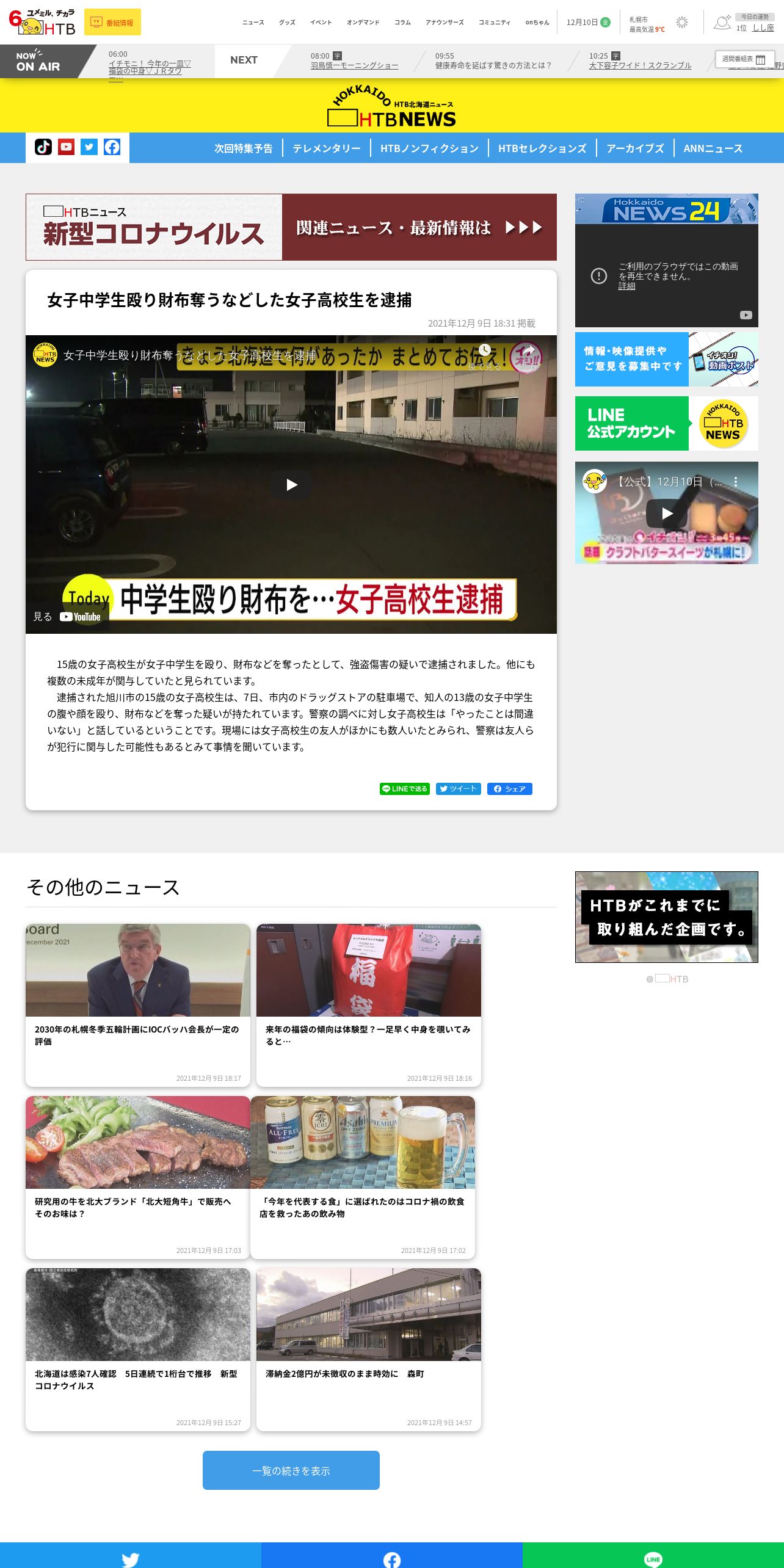
Task: Open HTBノンフィクション tab
Action: 429,148
